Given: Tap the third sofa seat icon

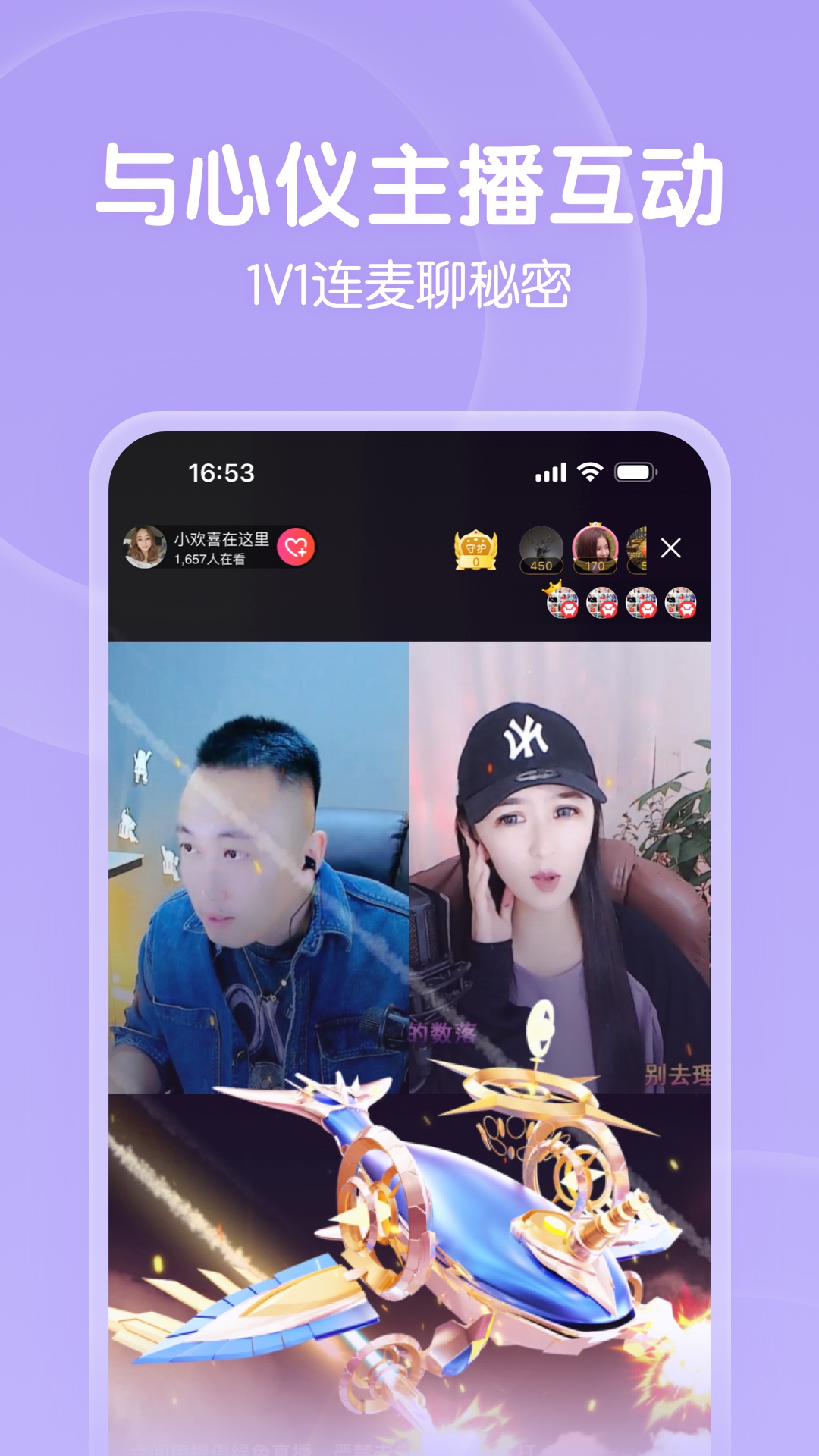Looking at the screenshot, I should 643,604.
